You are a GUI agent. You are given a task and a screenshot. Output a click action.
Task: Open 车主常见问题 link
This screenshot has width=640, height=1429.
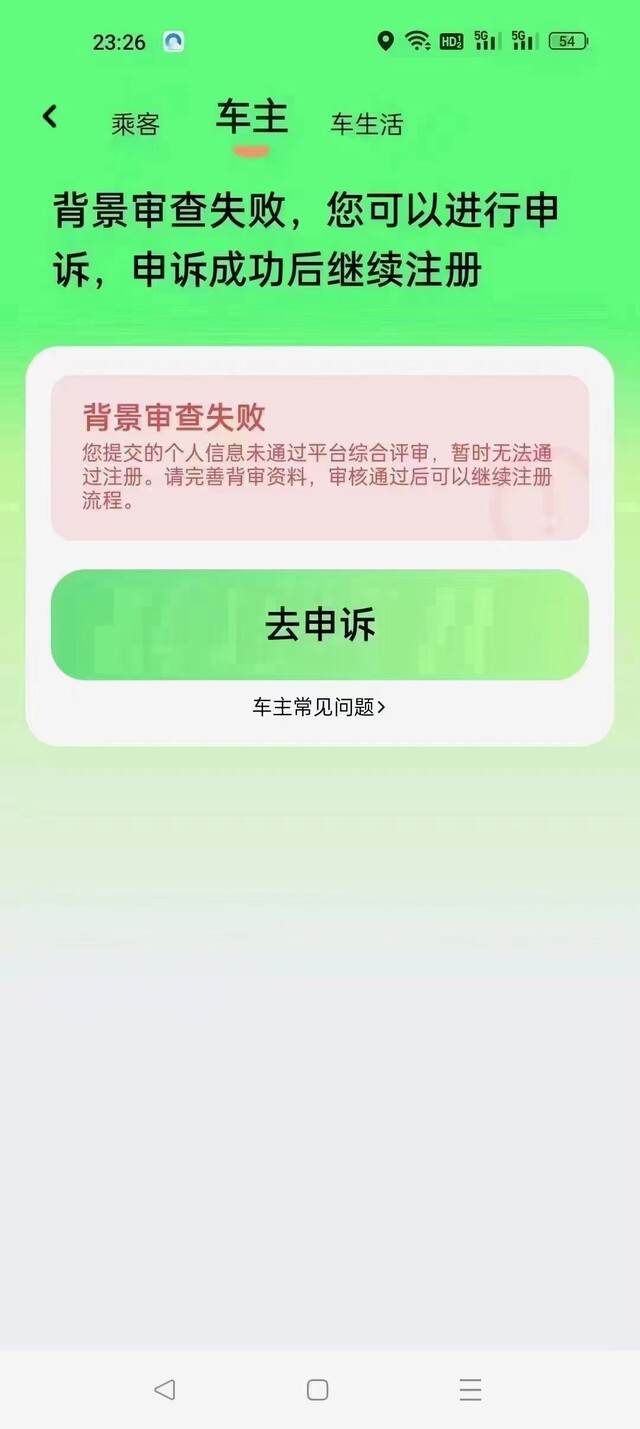[319, 707]
